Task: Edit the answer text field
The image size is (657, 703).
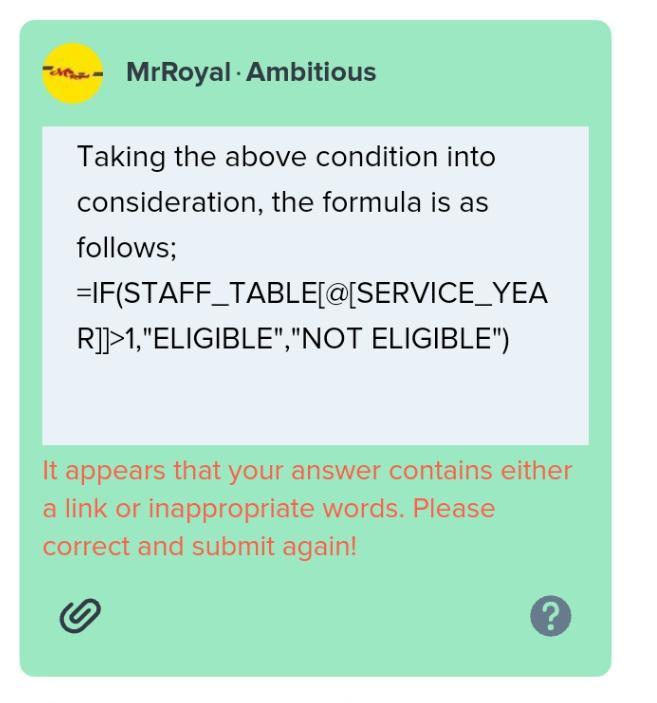Action: [314, 285]
